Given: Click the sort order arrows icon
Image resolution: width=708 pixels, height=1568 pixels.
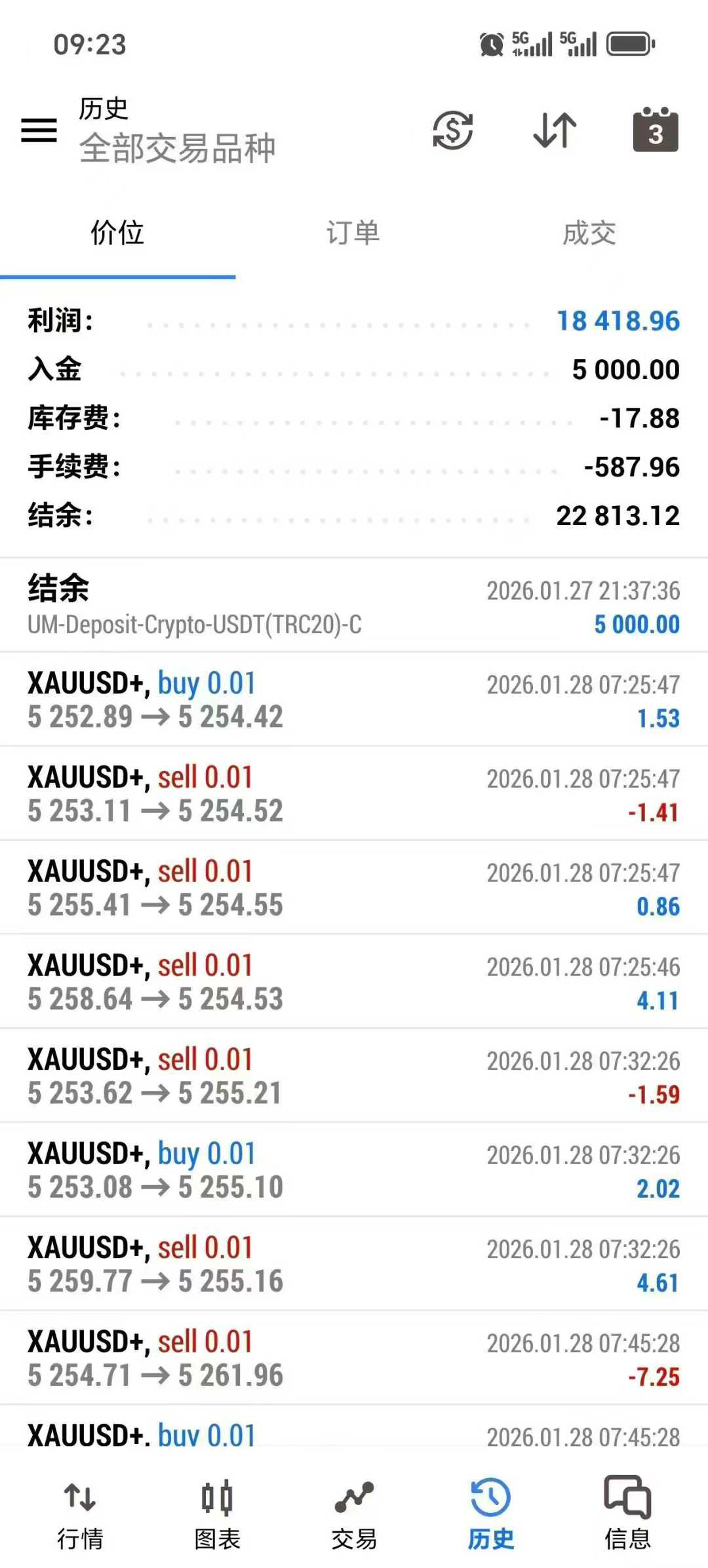Looking at the screenshot, I should [x=554, y=130].
